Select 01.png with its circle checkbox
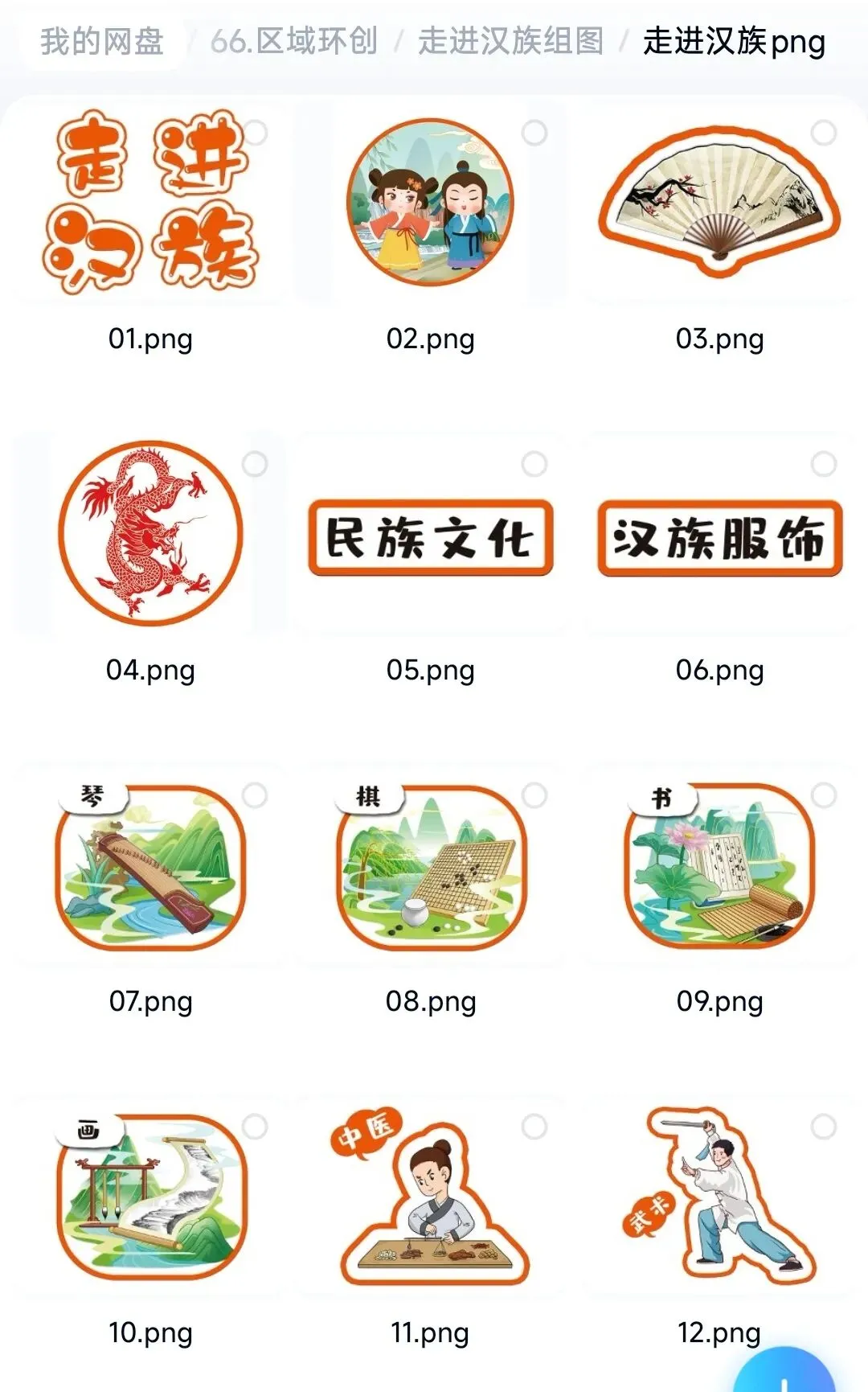Viewport: 868px width, 1392px height. click(255, 133)
